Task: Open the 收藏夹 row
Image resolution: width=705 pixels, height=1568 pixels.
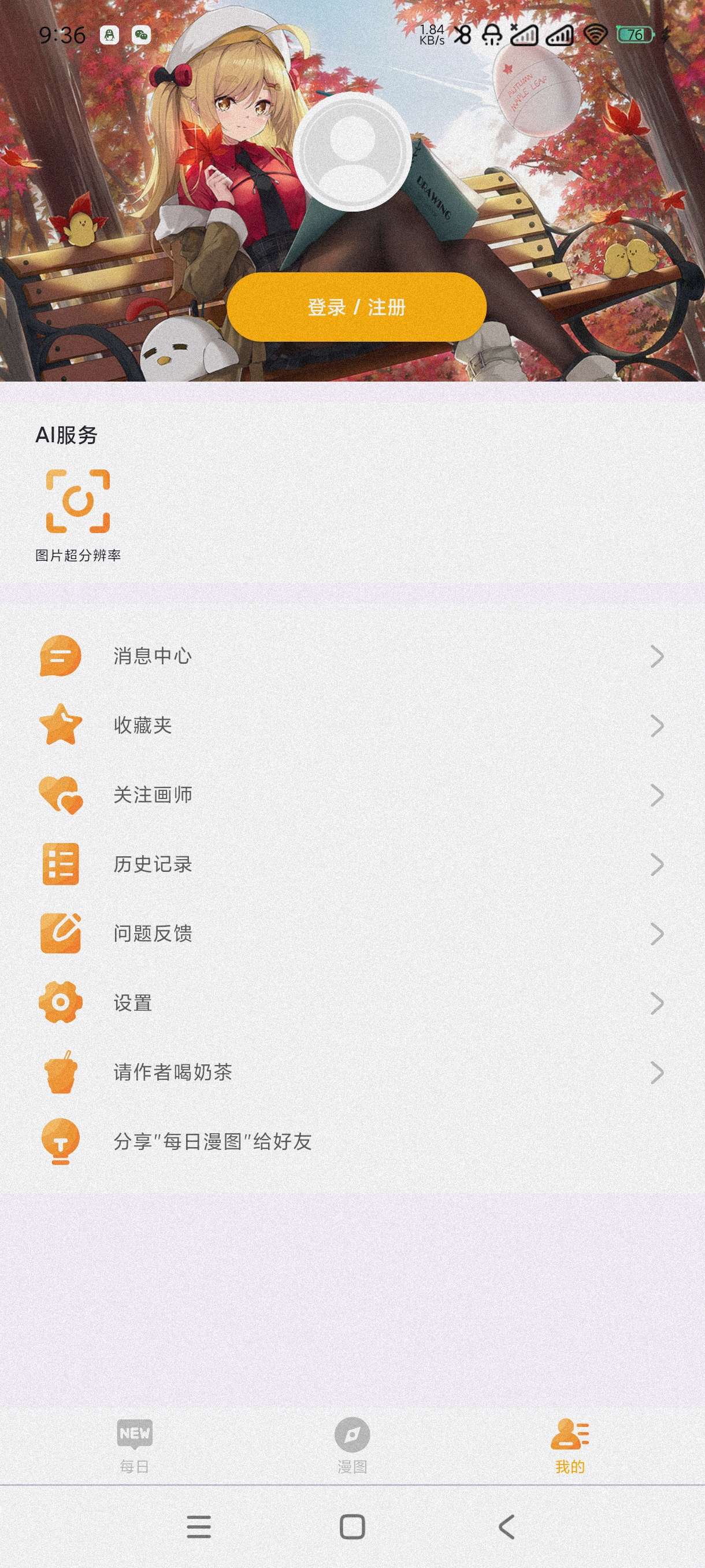Action: [351, 725]
